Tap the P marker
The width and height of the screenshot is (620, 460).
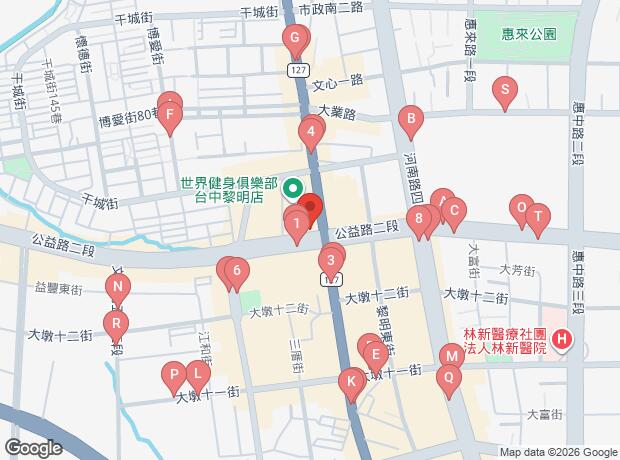pyautogui.click(x=174, y=378)
